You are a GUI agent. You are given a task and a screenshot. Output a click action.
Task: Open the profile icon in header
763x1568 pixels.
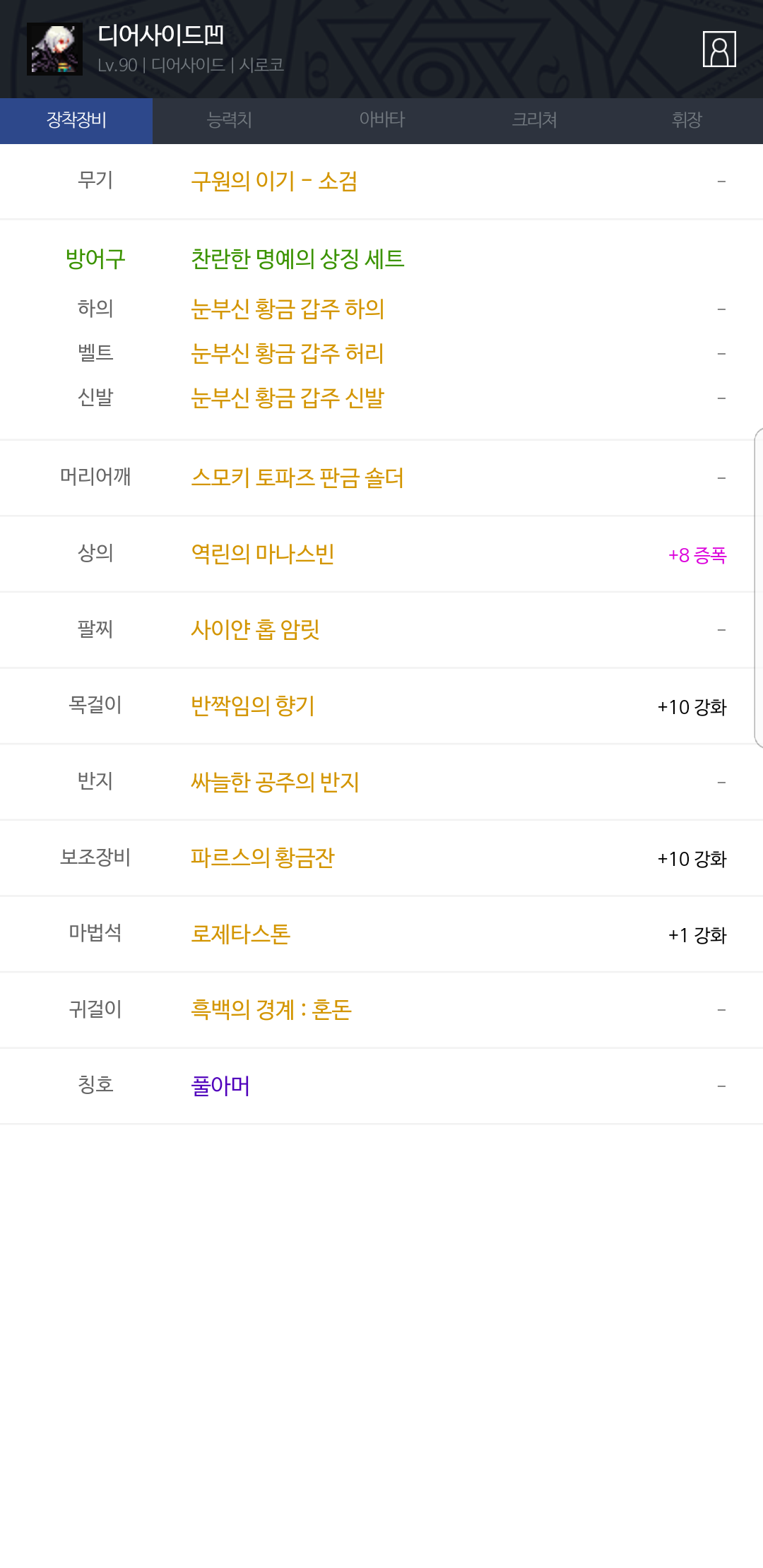(x=719, y=49)
